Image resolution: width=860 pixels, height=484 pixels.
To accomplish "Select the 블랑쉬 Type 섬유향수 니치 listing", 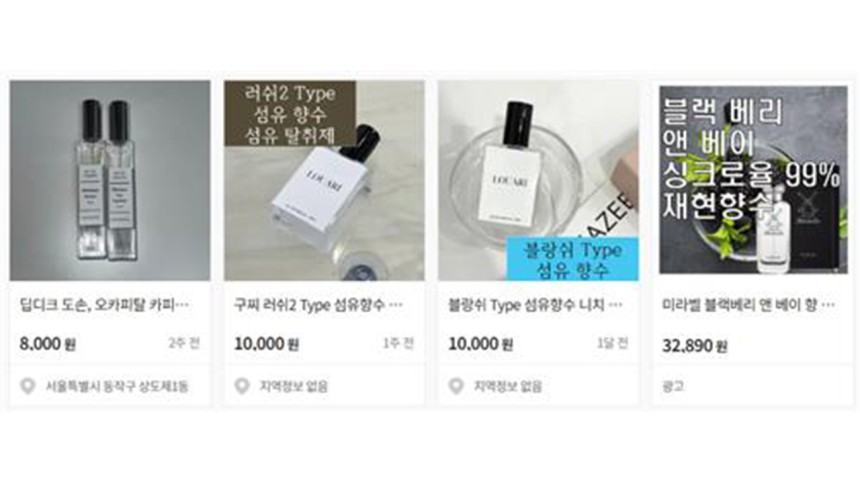I will 535,304.
